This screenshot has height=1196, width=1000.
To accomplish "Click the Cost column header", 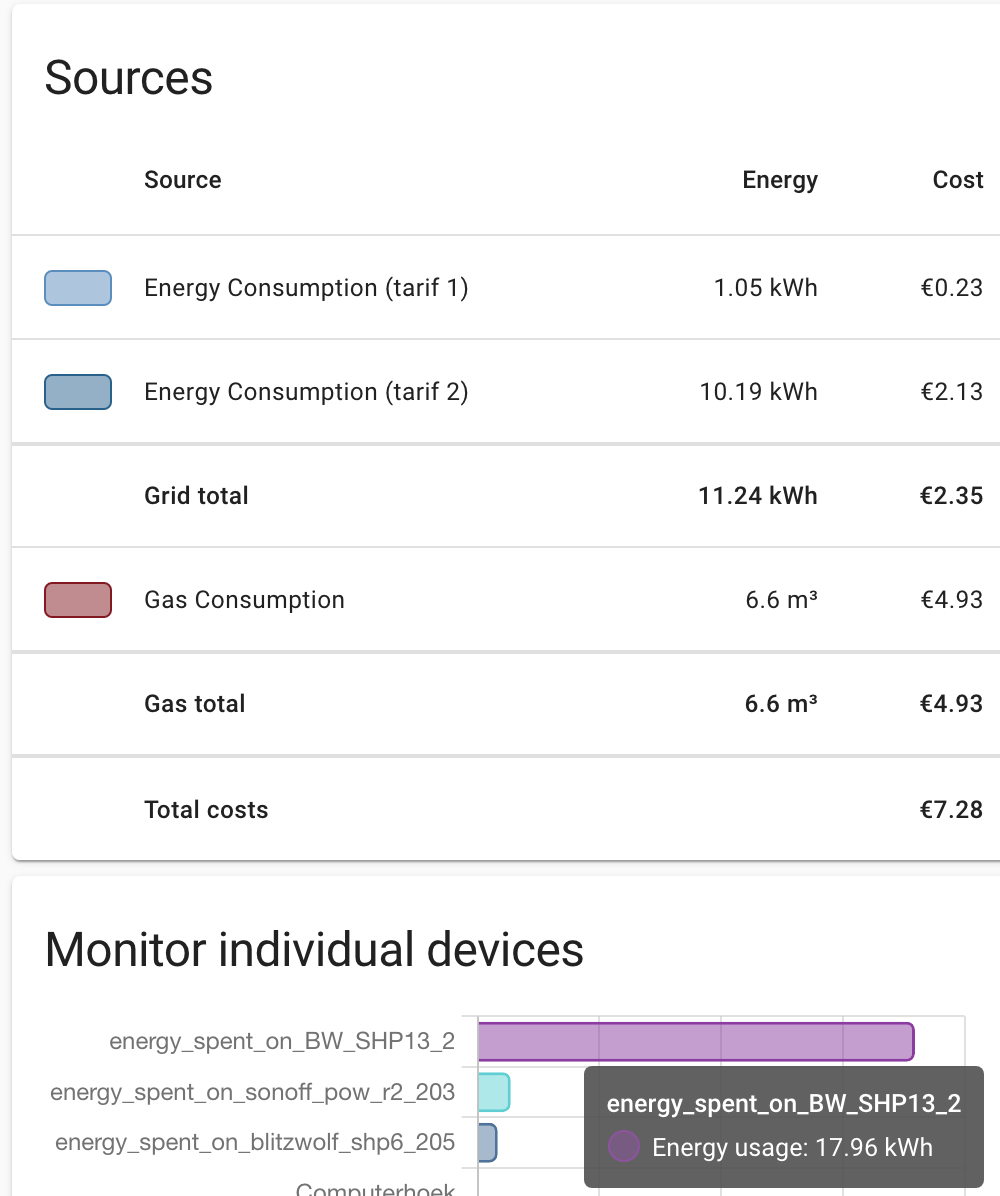I will [957, 179].
